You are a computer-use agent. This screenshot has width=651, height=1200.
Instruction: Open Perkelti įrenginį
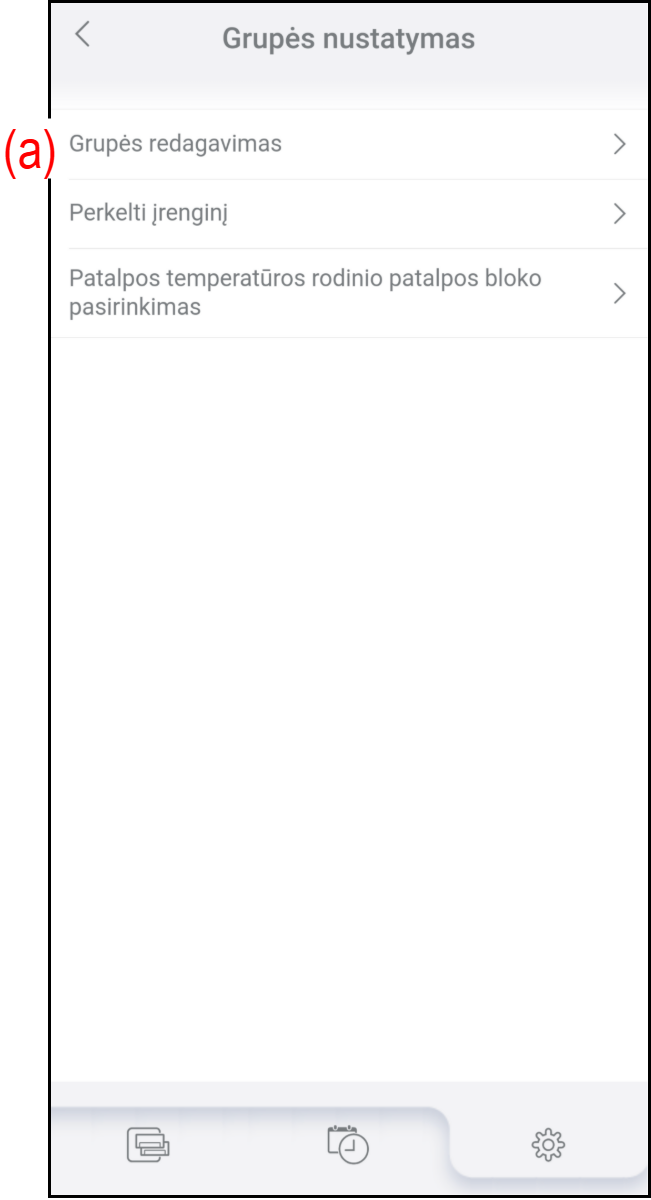[346, 213]
